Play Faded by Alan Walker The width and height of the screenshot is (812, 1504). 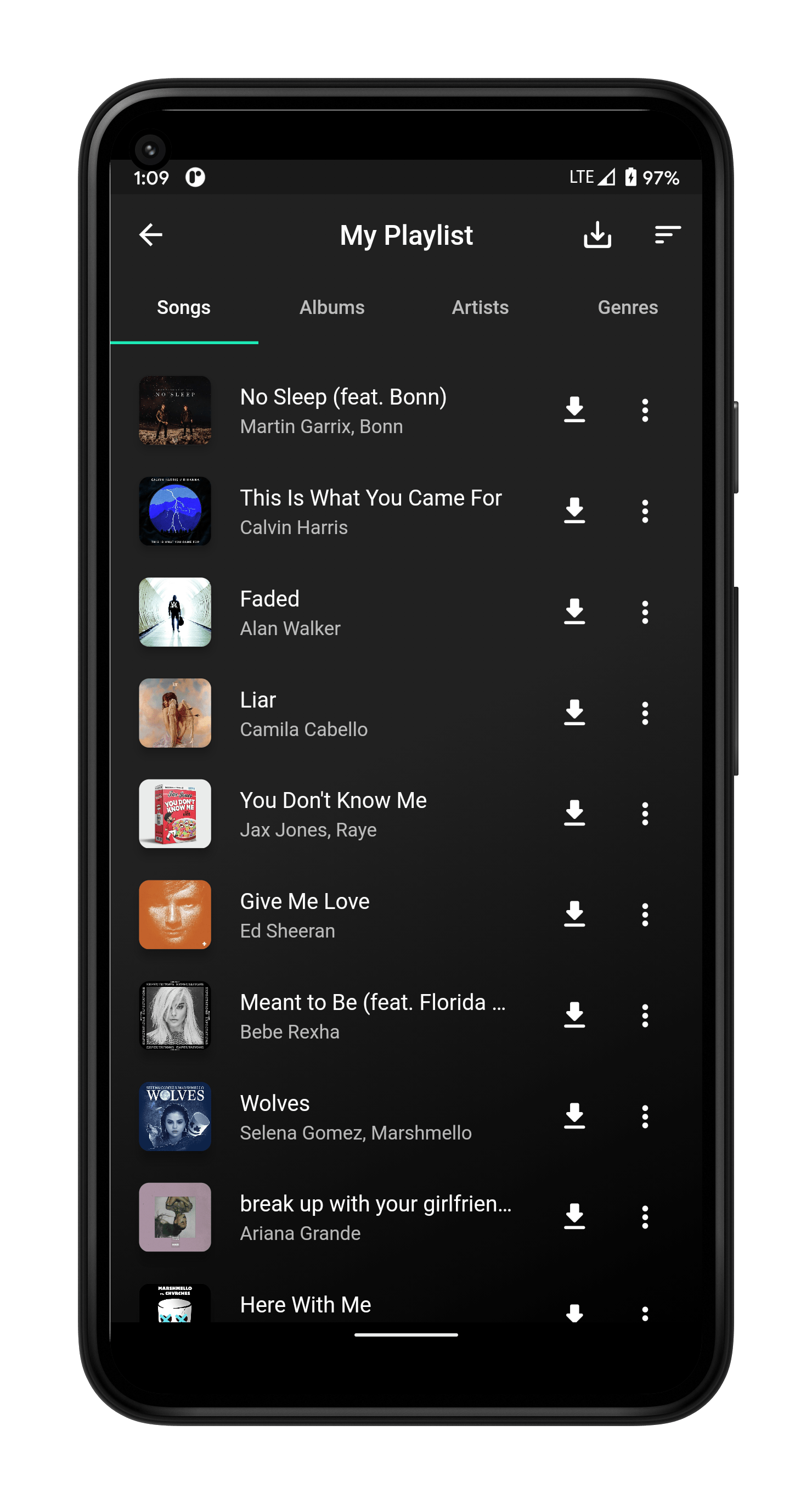tap(290, 612)
